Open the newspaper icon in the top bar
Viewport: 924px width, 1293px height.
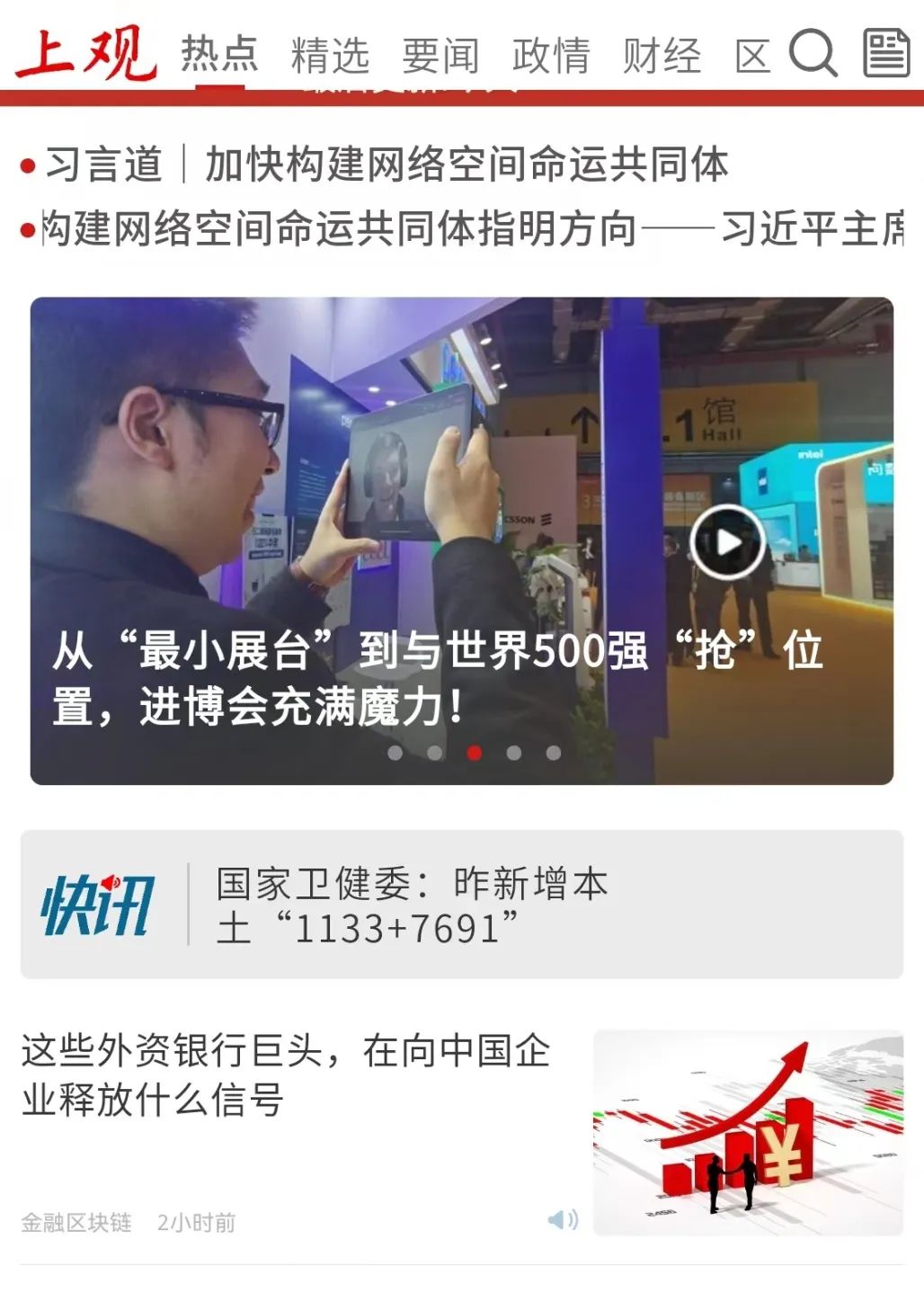(886, 53)
